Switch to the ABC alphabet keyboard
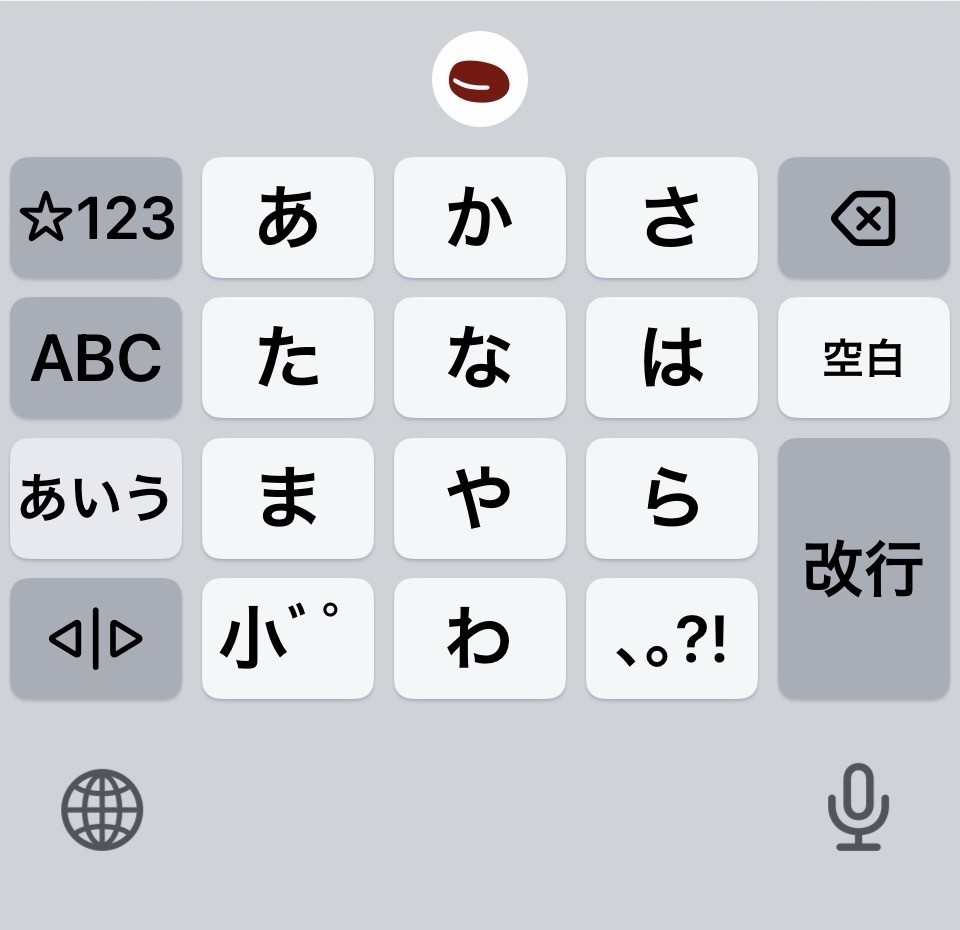The height and width of the screenshot is (930, 960). (96, 357)
